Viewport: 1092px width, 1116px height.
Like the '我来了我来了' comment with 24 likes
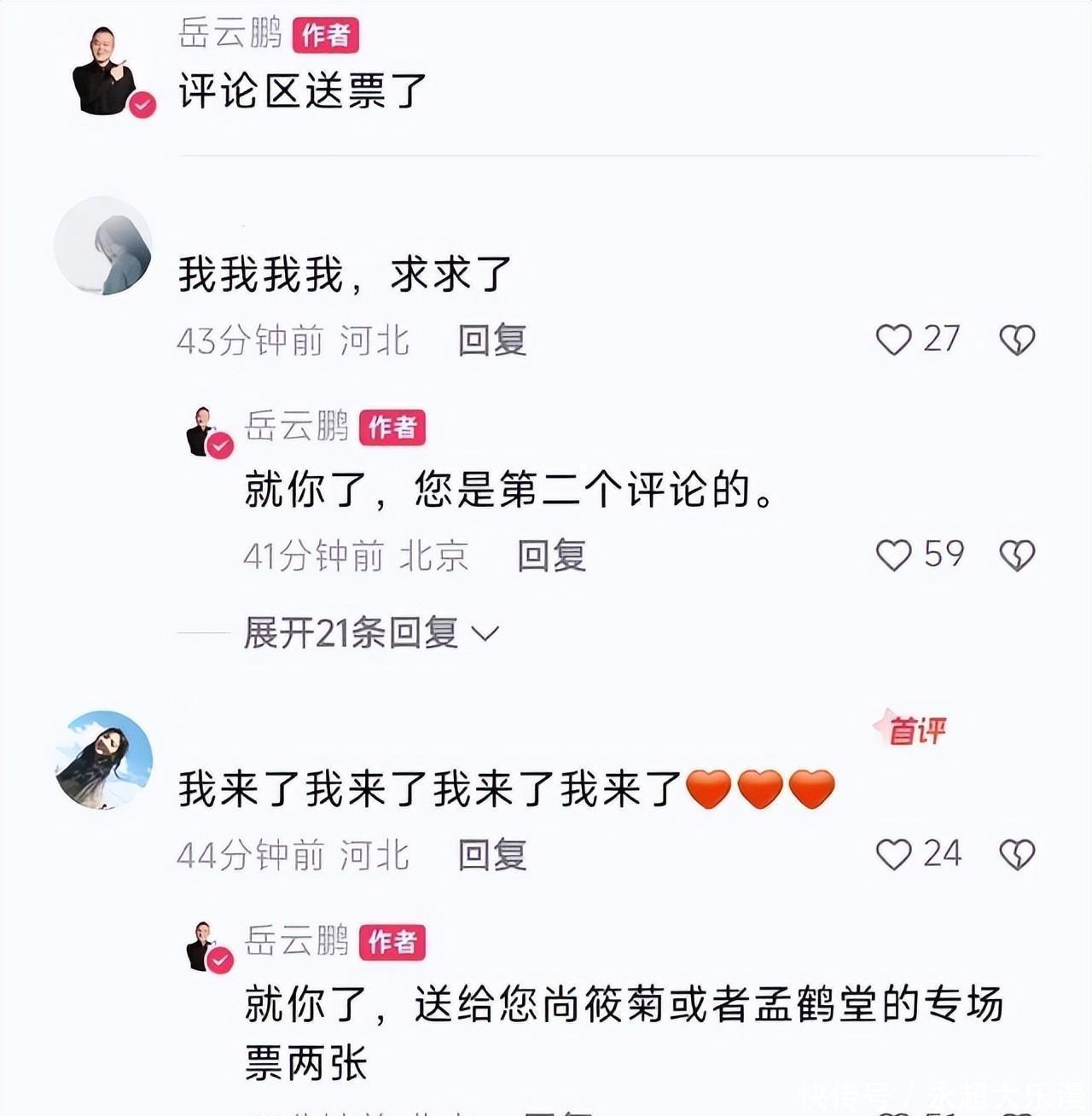893,854
